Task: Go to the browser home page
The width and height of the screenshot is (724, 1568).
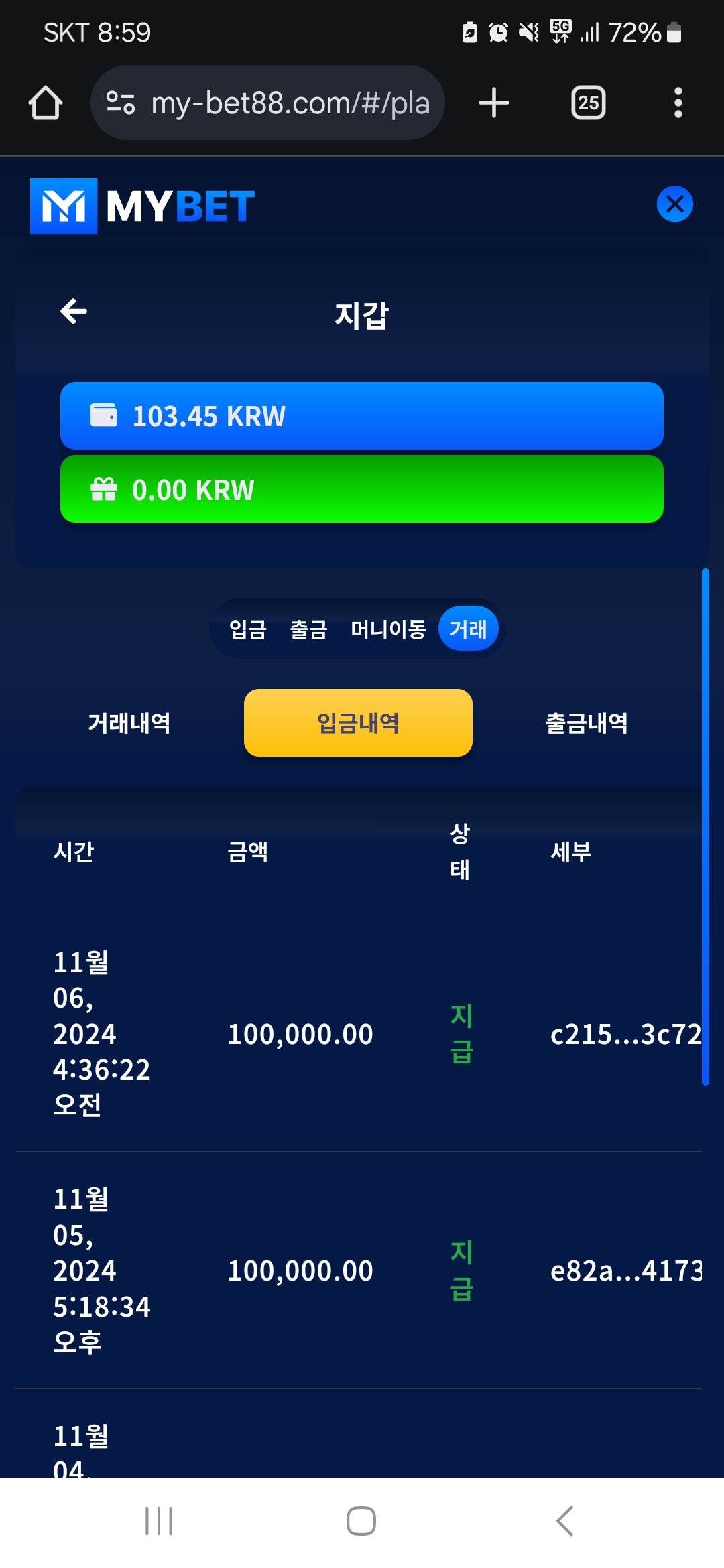Action: coord(46,103)
